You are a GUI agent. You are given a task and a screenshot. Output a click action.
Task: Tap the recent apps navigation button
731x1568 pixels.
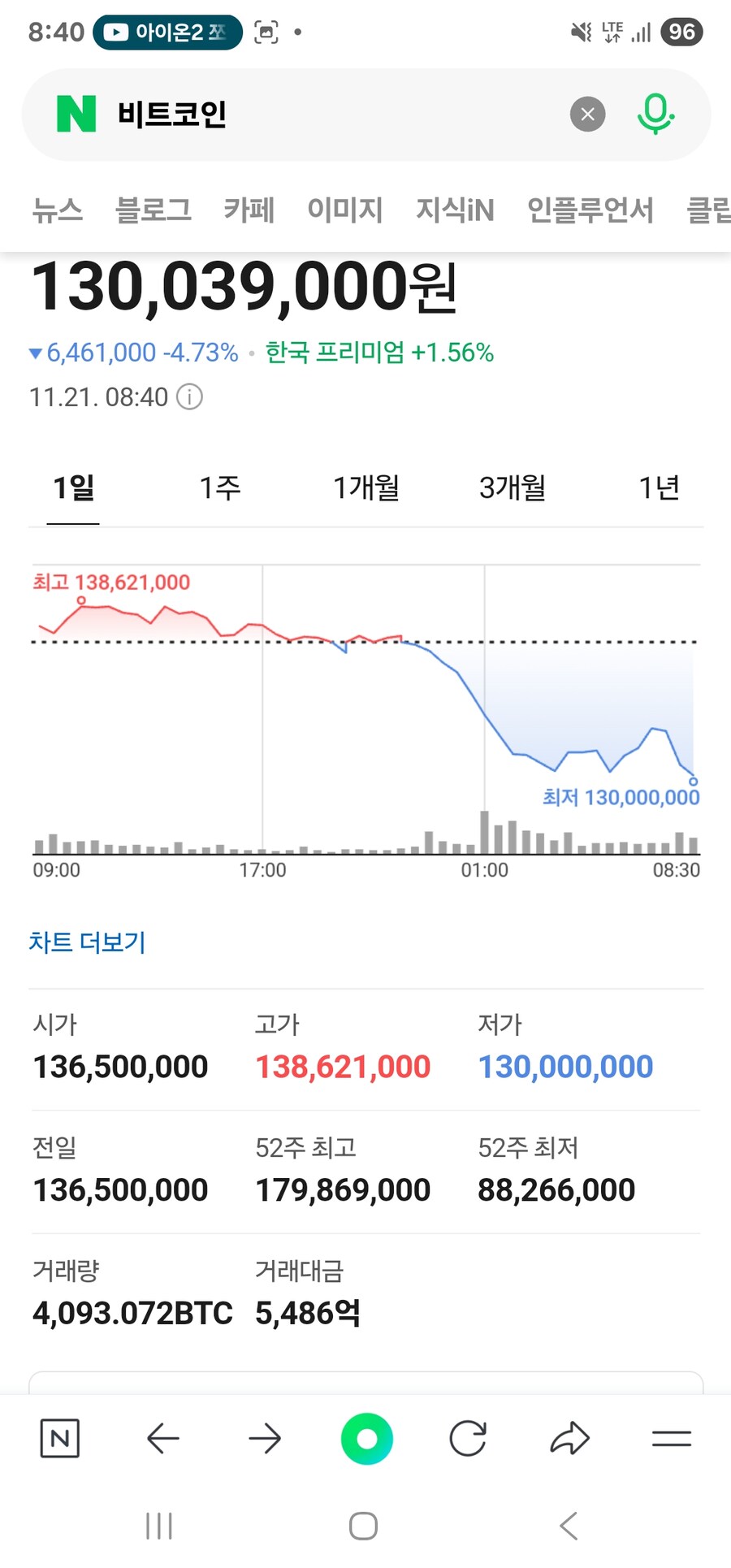pyautogui.click(x=159, y=1526)
